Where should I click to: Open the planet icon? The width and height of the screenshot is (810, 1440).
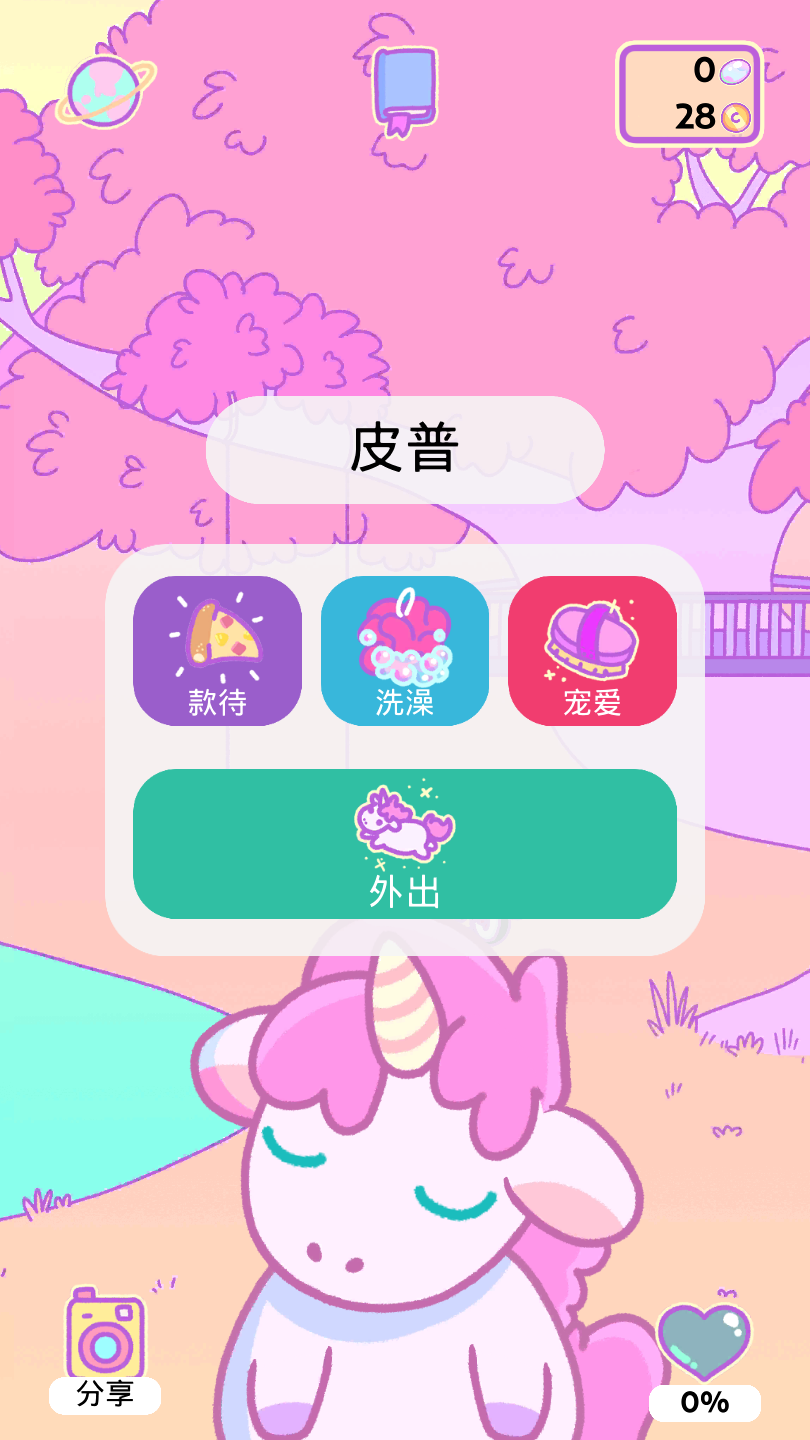pyautogui.click(x=106, y=90)
